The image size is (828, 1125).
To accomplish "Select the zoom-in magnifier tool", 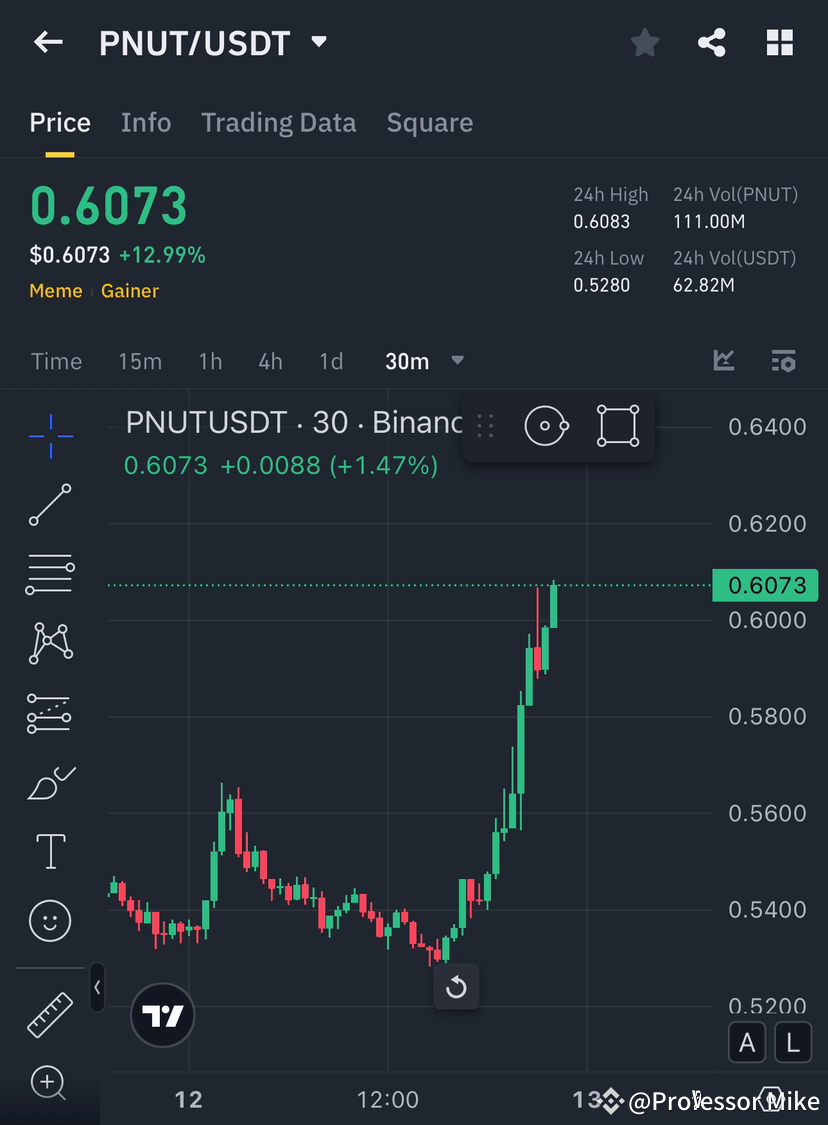I will (50, 1083).
